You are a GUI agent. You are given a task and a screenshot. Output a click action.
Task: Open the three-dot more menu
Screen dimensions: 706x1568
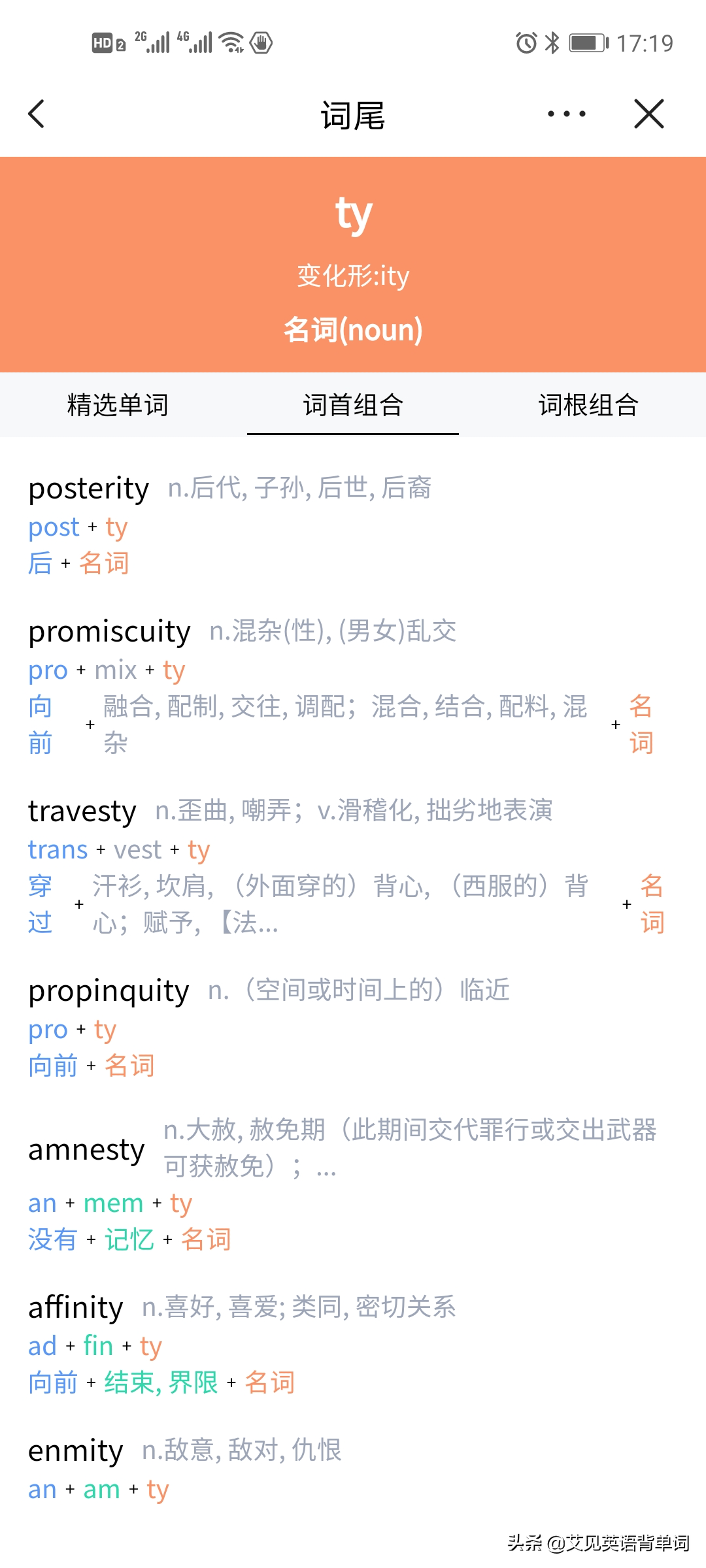click(566, 114)
